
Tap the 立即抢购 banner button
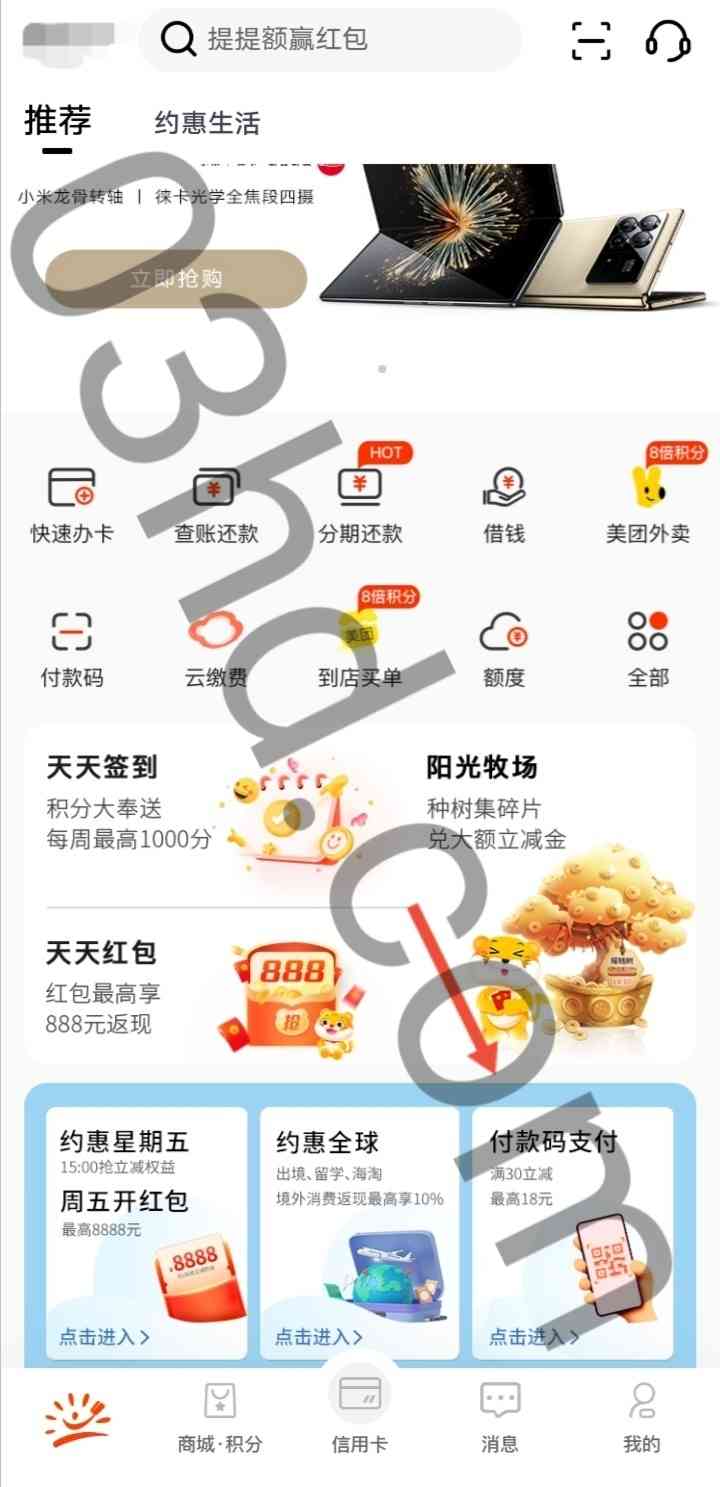(176, 278)
